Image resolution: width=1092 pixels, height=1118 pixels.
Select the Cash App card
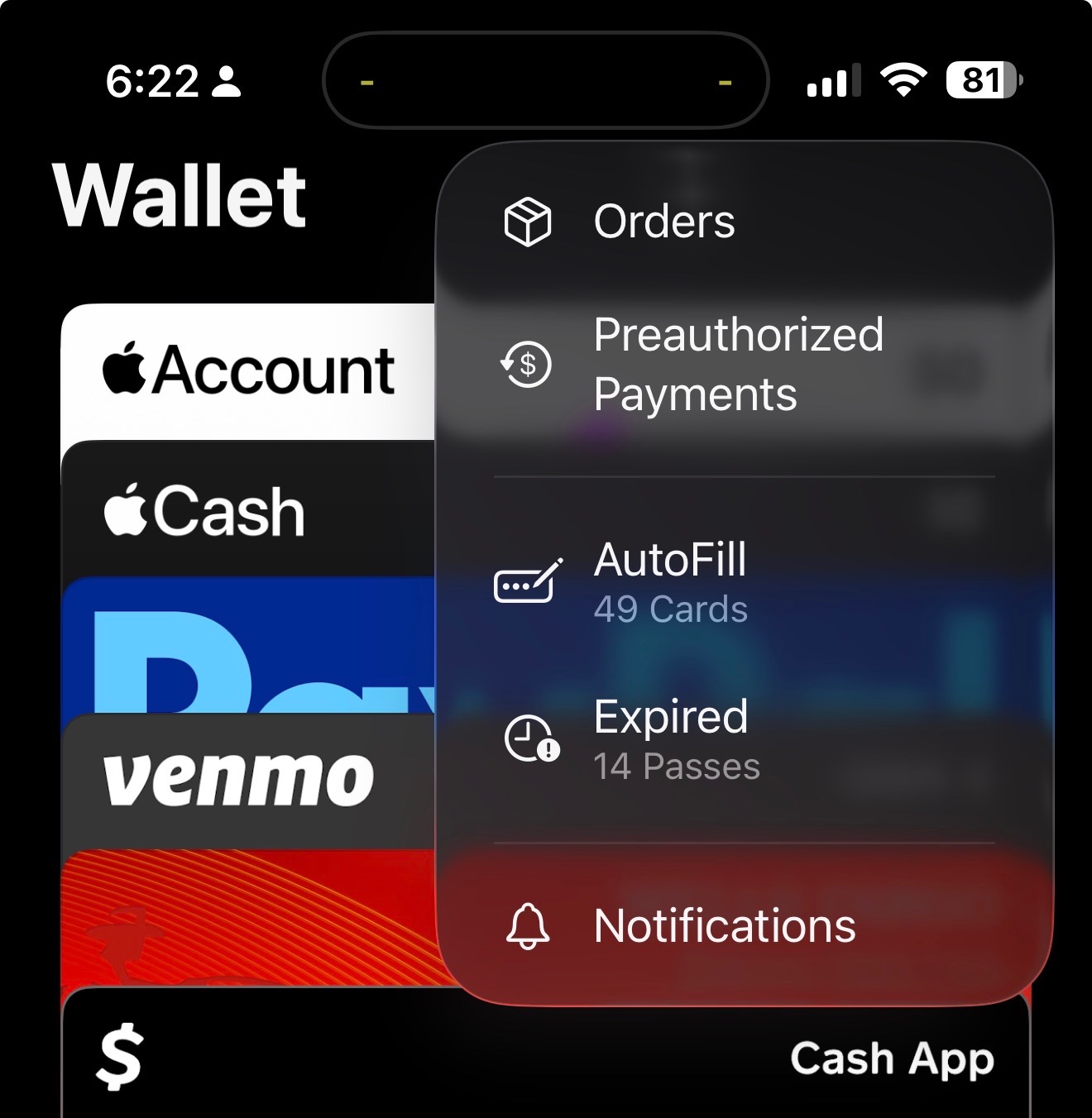click(x=546, y=1053)
